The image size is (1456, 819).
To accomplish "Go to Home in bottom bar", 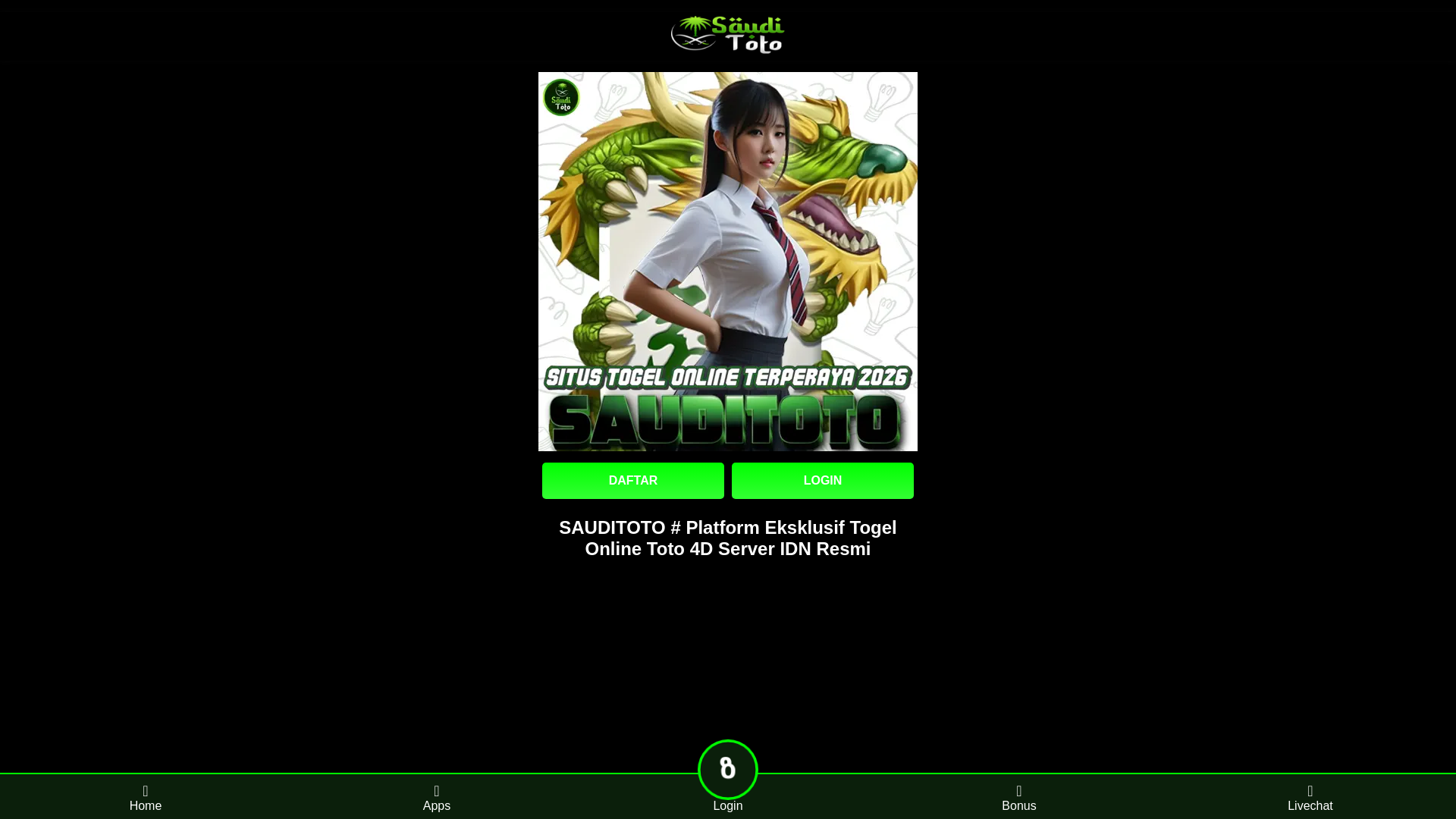I will [x=145, y=798].
